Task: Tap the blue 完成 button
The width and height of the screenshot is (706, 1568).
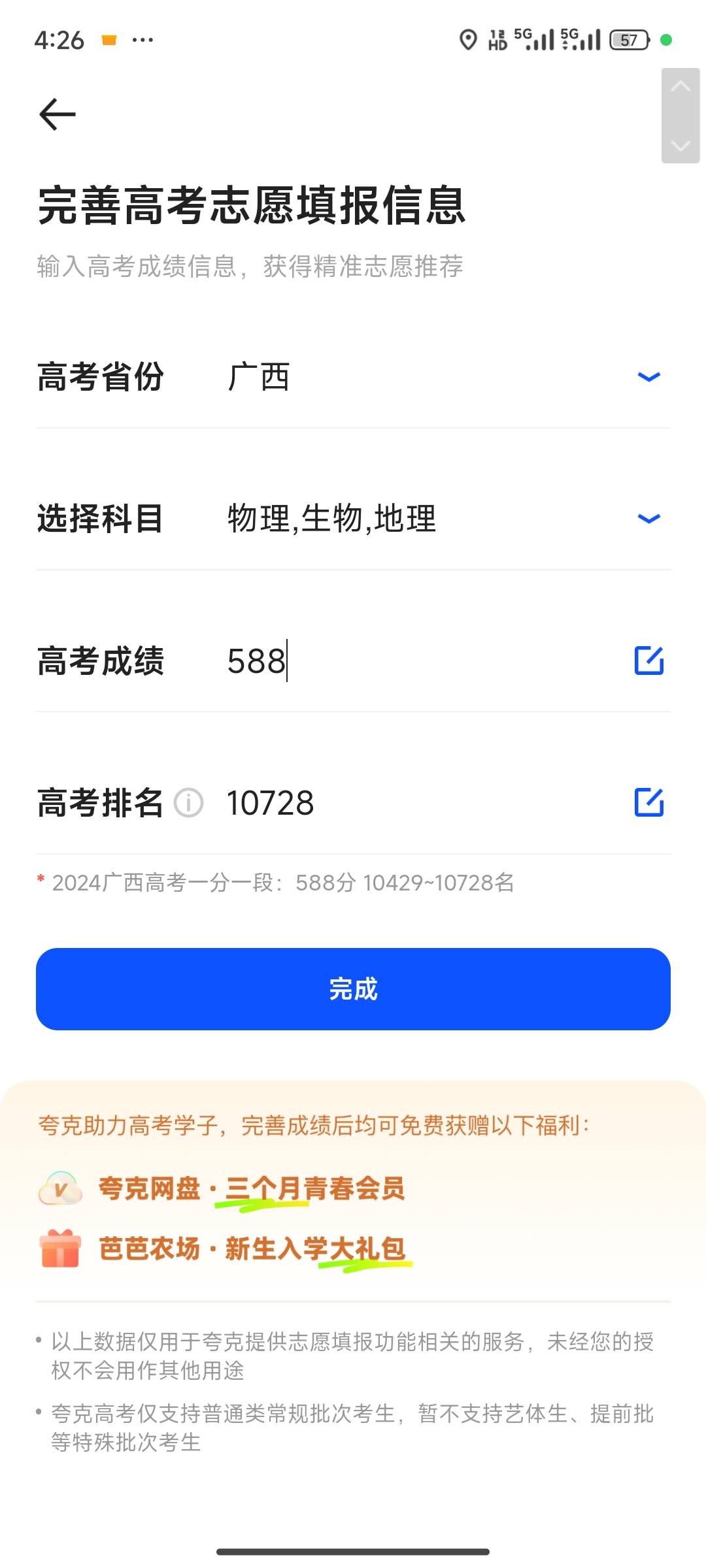Action: (x=353, y=989)
